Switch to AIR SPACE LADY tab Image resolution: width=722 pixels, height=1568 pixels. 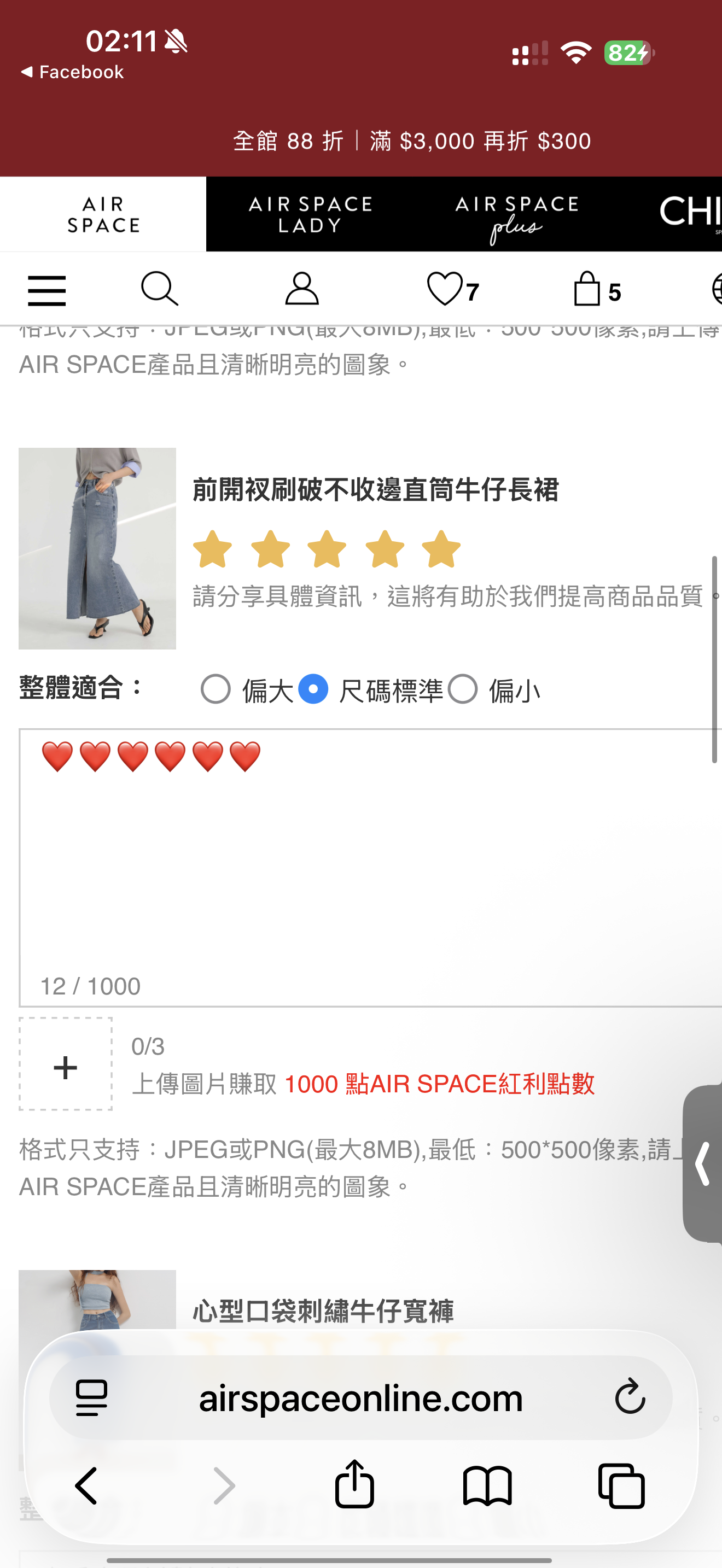tap(310, 214)
